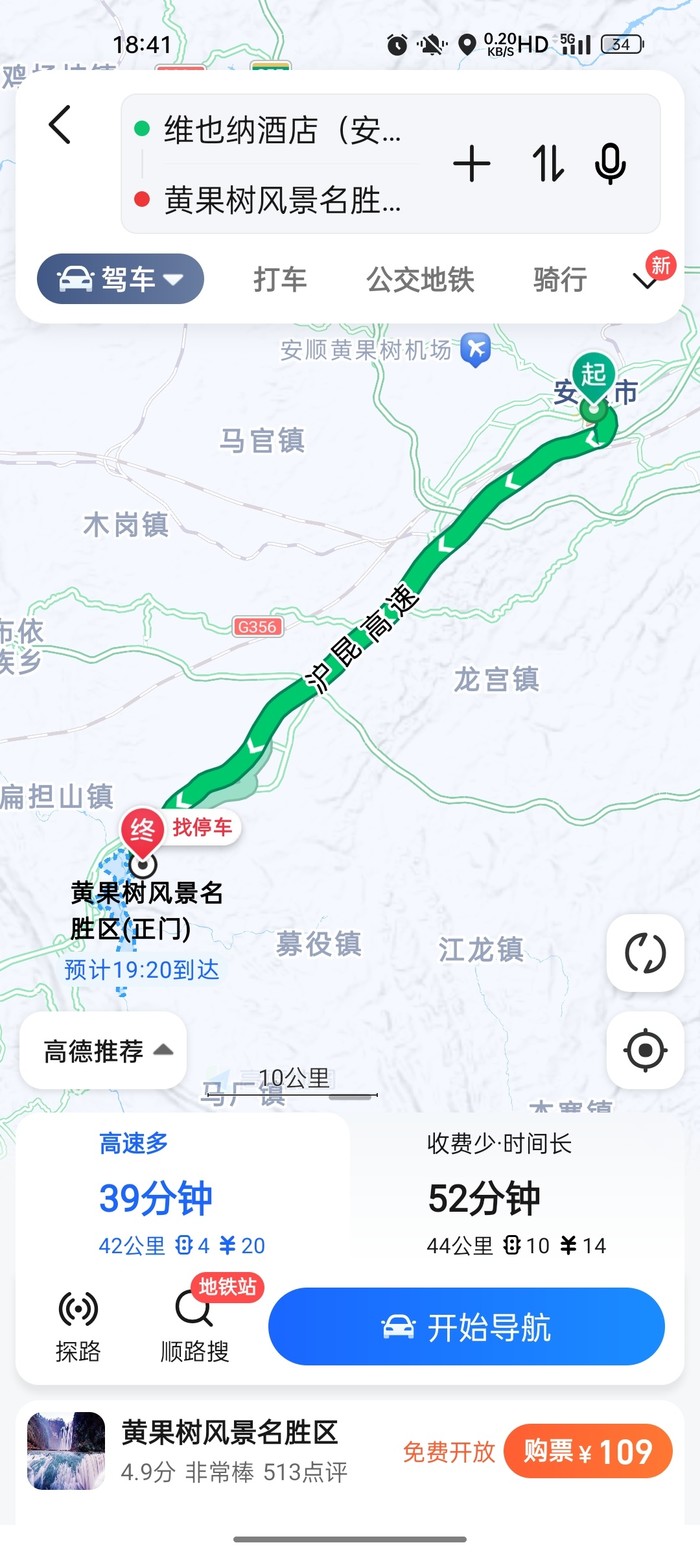Edit the starting point 维也纳酒店
The width and height of the screenshot is (700, 1556).
282,130
